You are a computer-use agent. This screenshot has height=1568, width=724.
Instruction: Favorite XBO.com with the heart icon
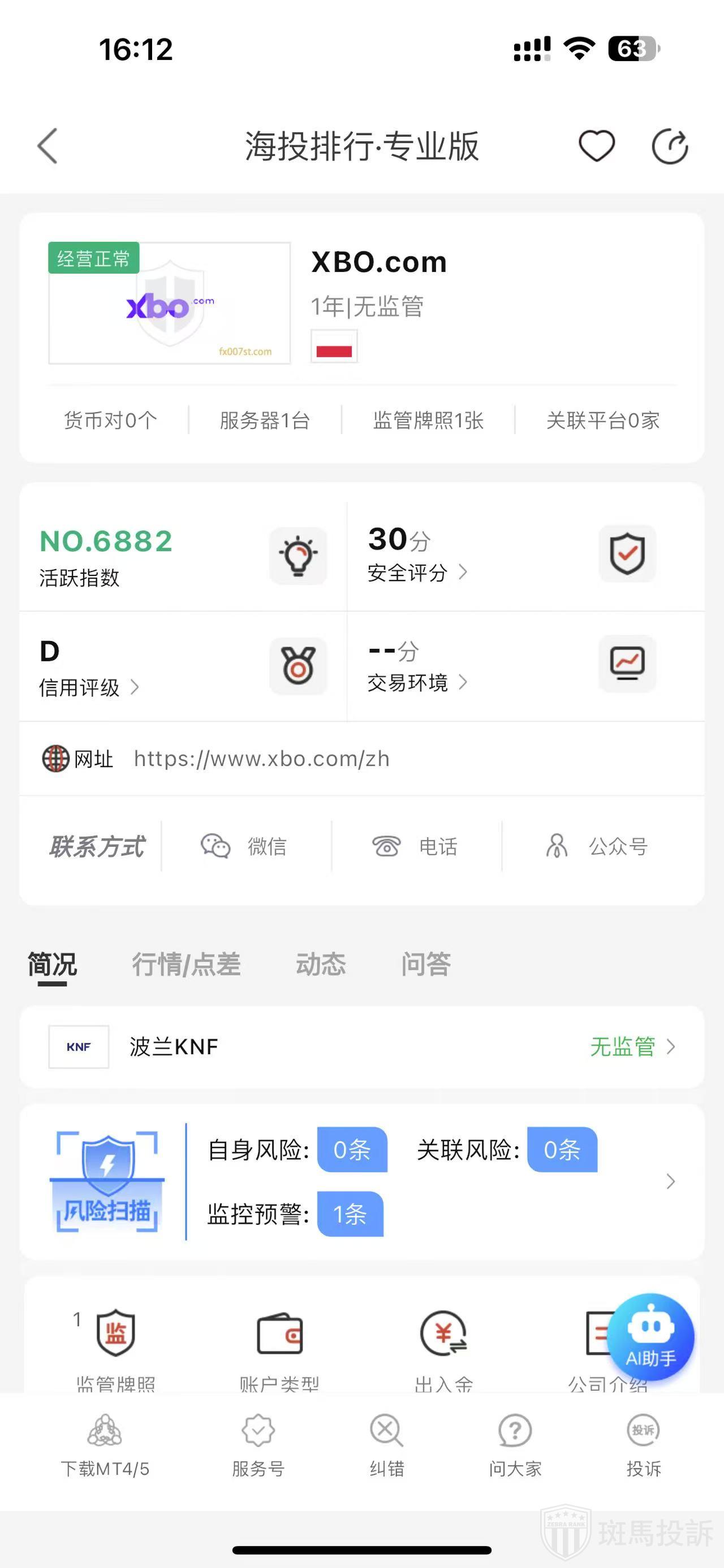(x=596, y=146)
